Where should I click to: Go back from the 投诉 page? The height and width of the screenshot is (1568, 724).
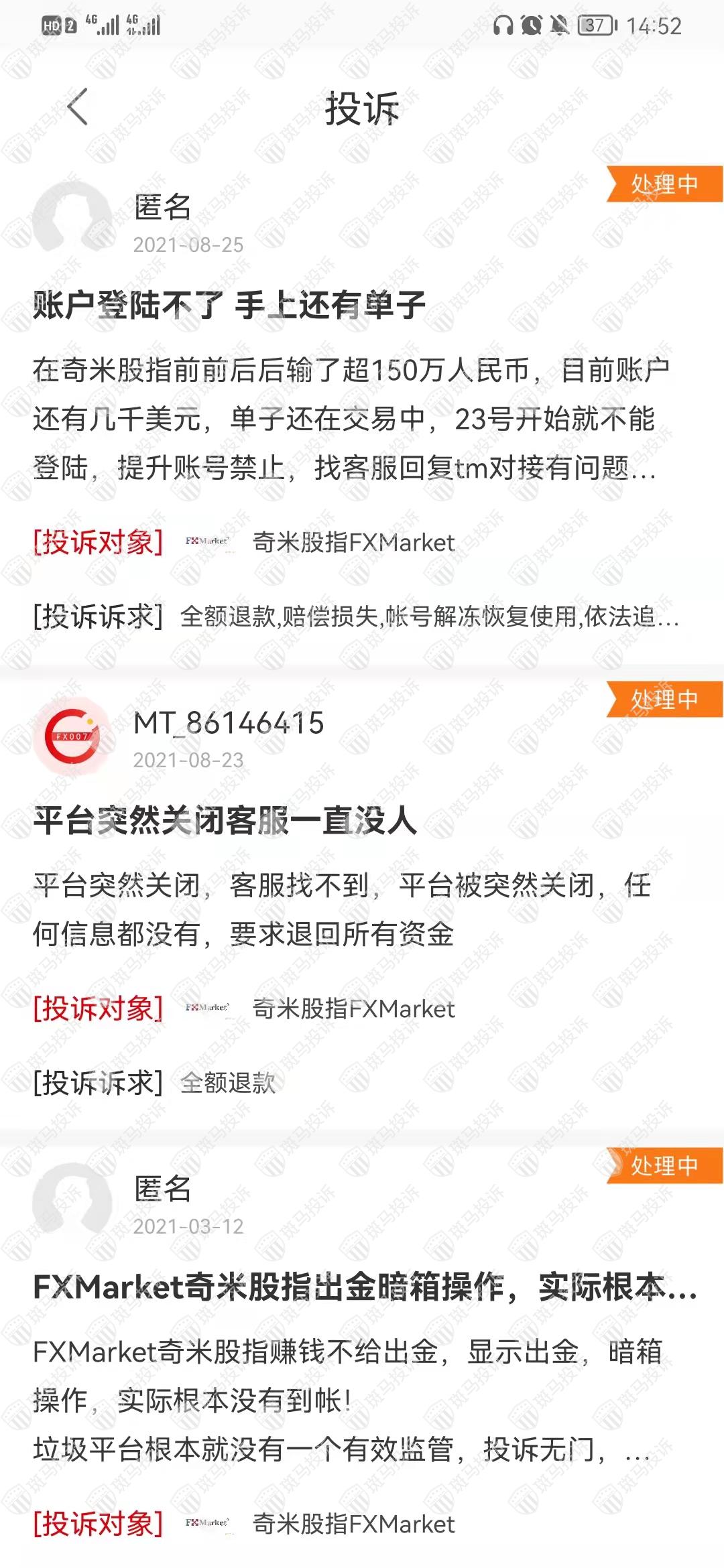[78, 107]
